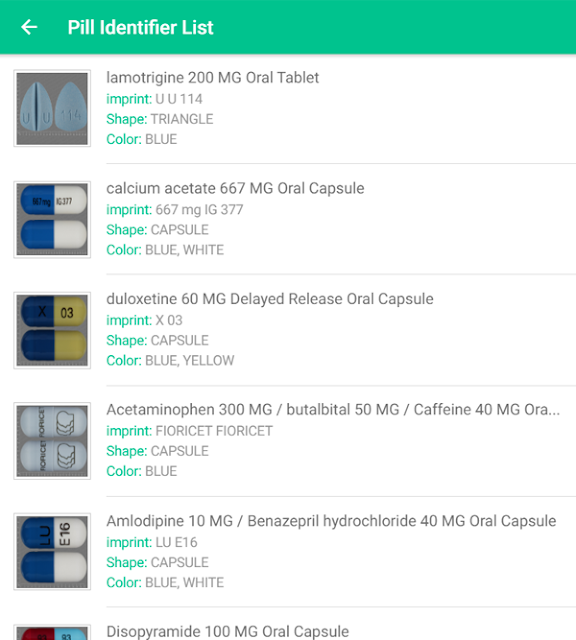Go back using the arrow icon
Screen dimensions: 576x640
(x=29, y=27)
